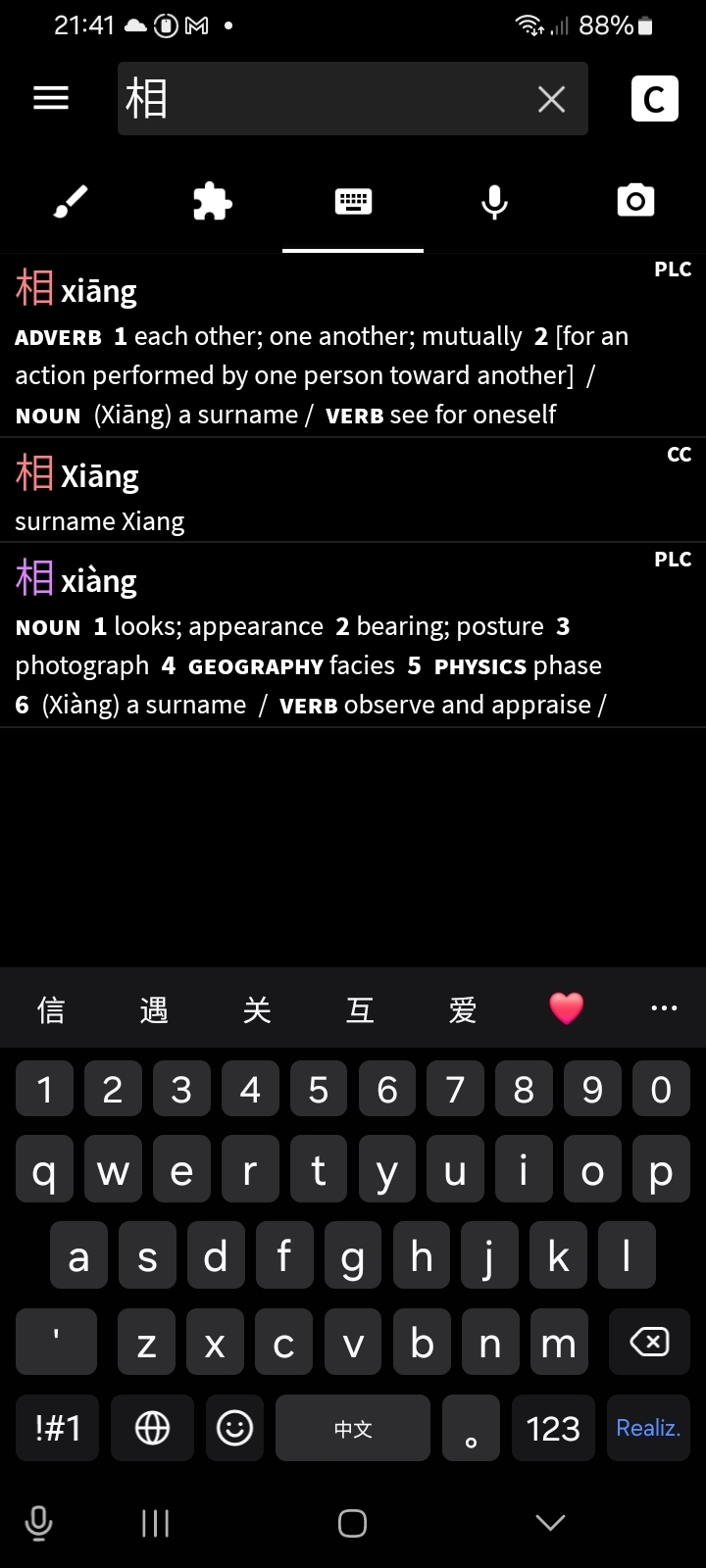
Task: Toggle the C dictionary language button
Action: (x=654, y=98)
